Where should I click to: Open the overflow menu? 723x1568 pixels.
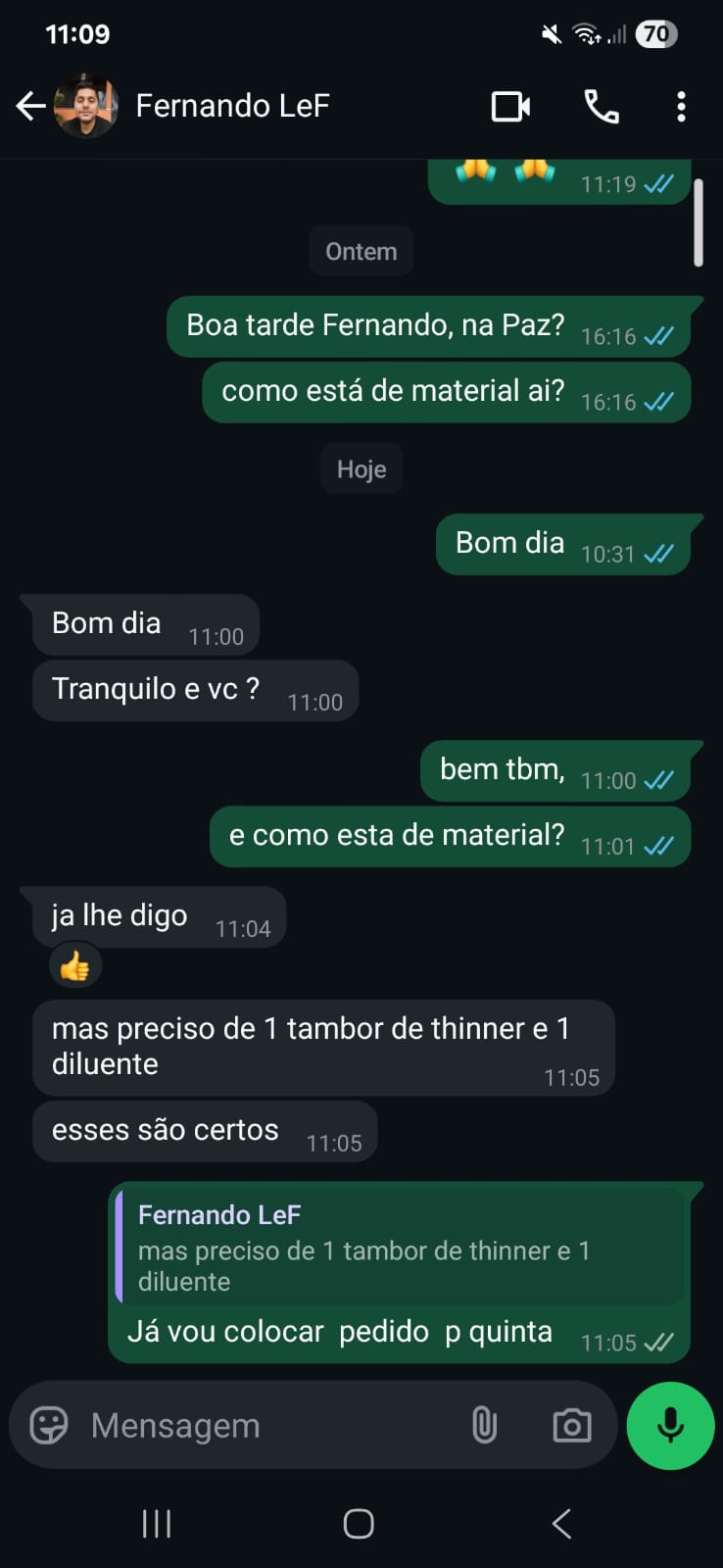pos(681,106)
